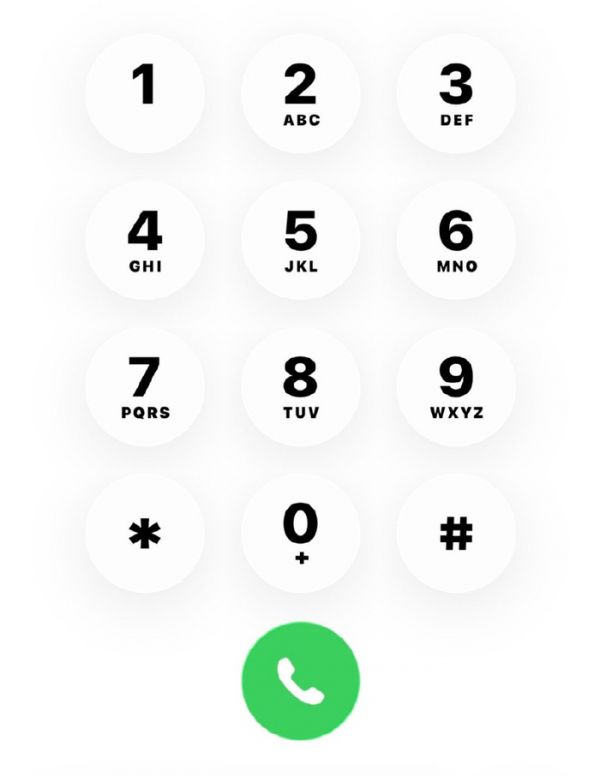Tap the 4 GHI key
Screen dimensions: 600x776
[145, 240]
